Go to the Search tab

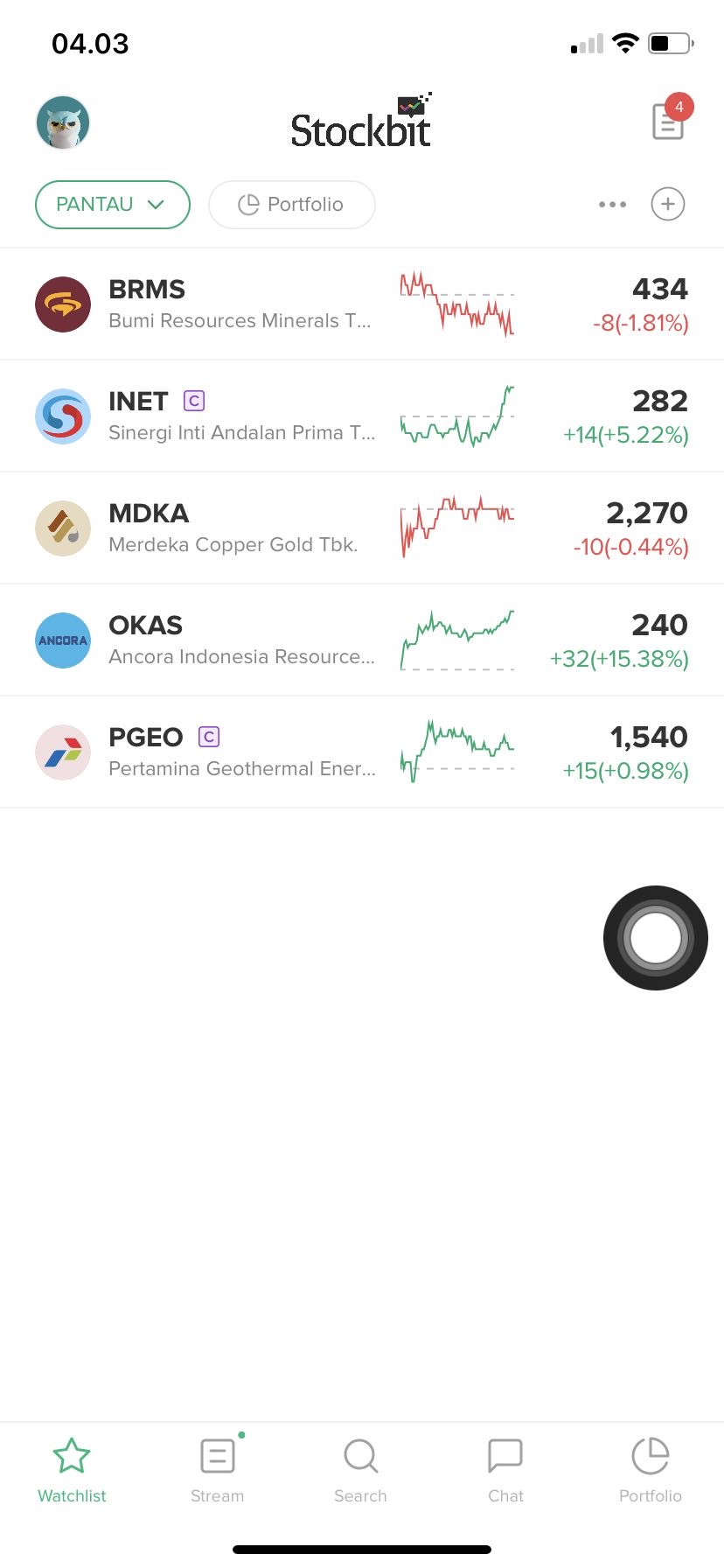[361, 1470]
